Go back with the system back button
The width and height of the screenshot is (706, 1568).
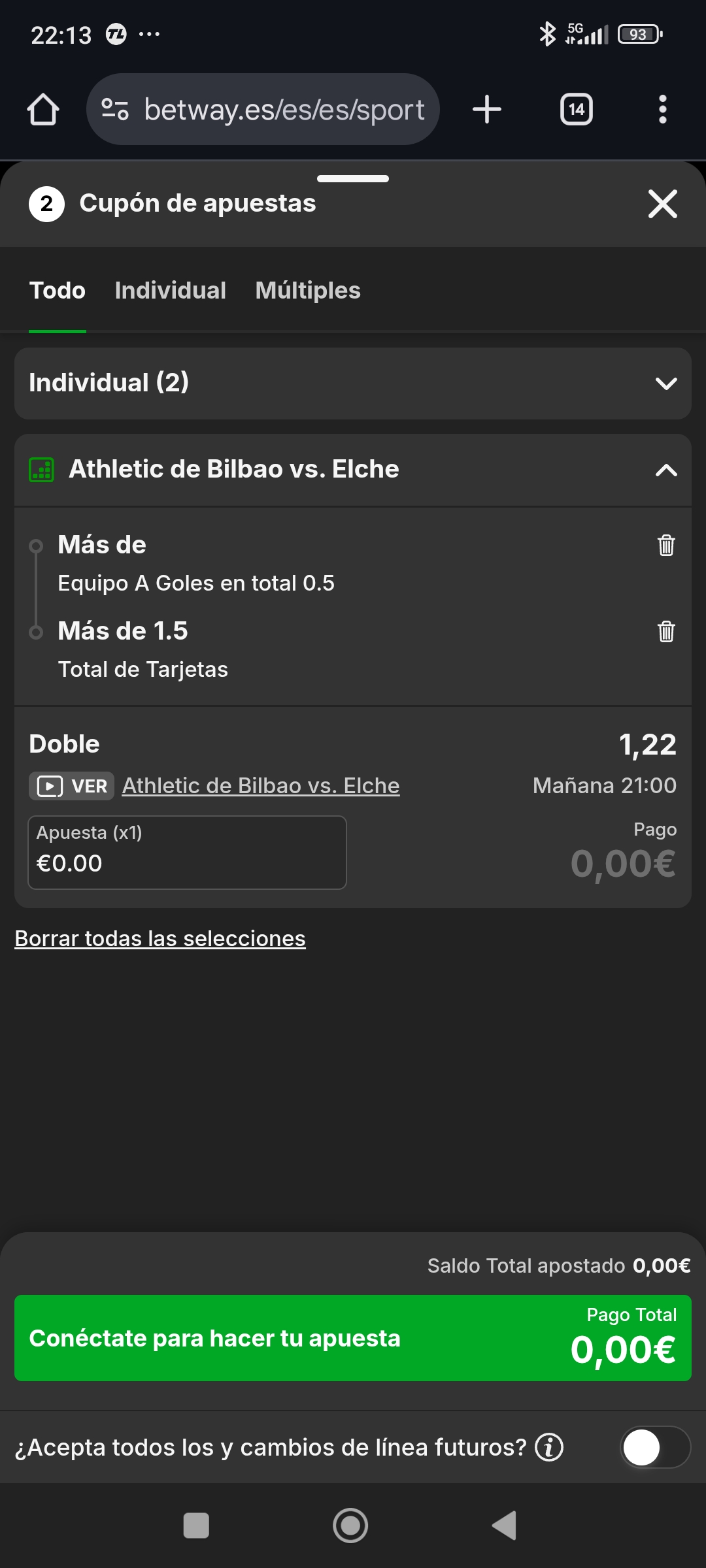click(505, 1526)
